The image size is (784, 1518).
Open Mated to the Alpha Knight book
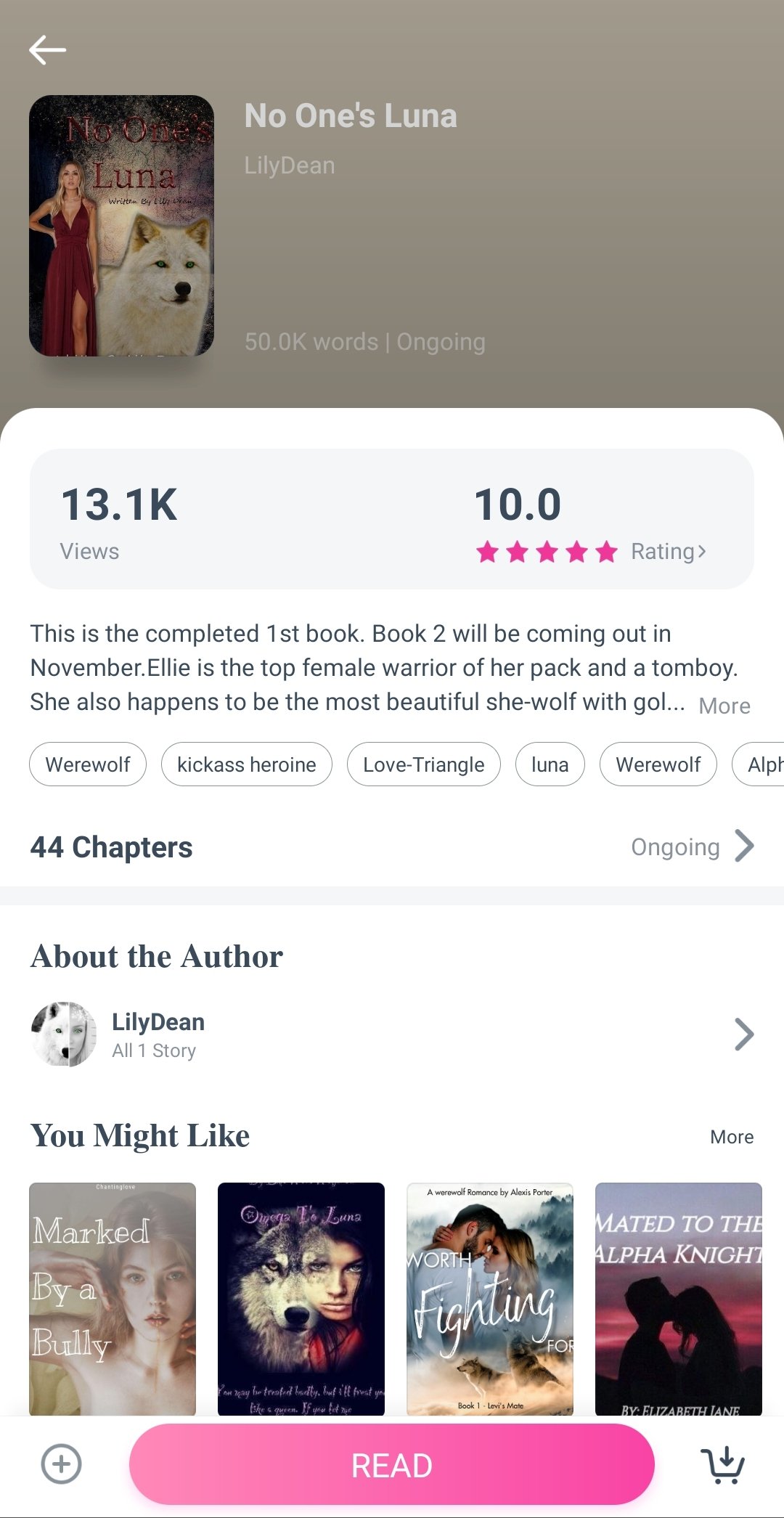[679, 1299]
